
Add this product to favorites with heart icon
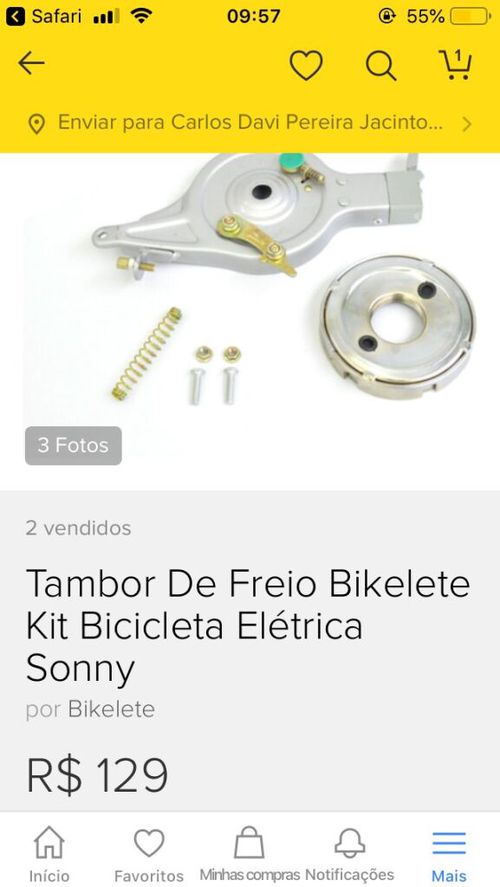click(306, 65)
